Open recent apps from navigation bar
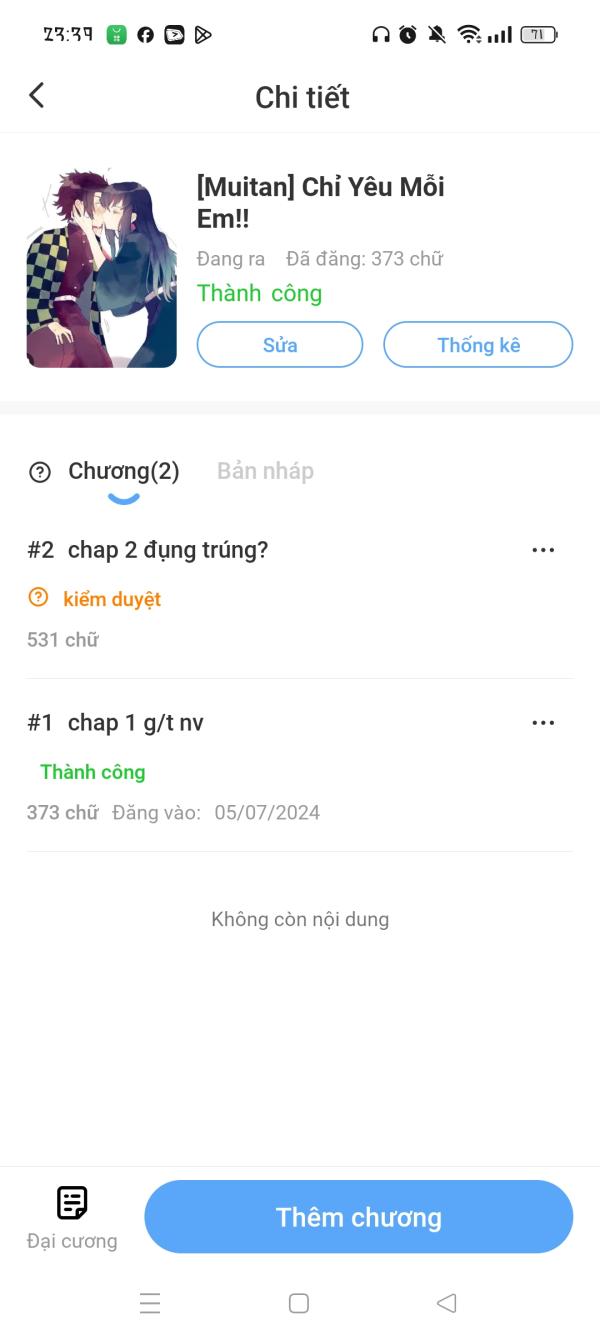Image resolution: width=600 pixels, height=1340 pixels. click(150, 1303)
